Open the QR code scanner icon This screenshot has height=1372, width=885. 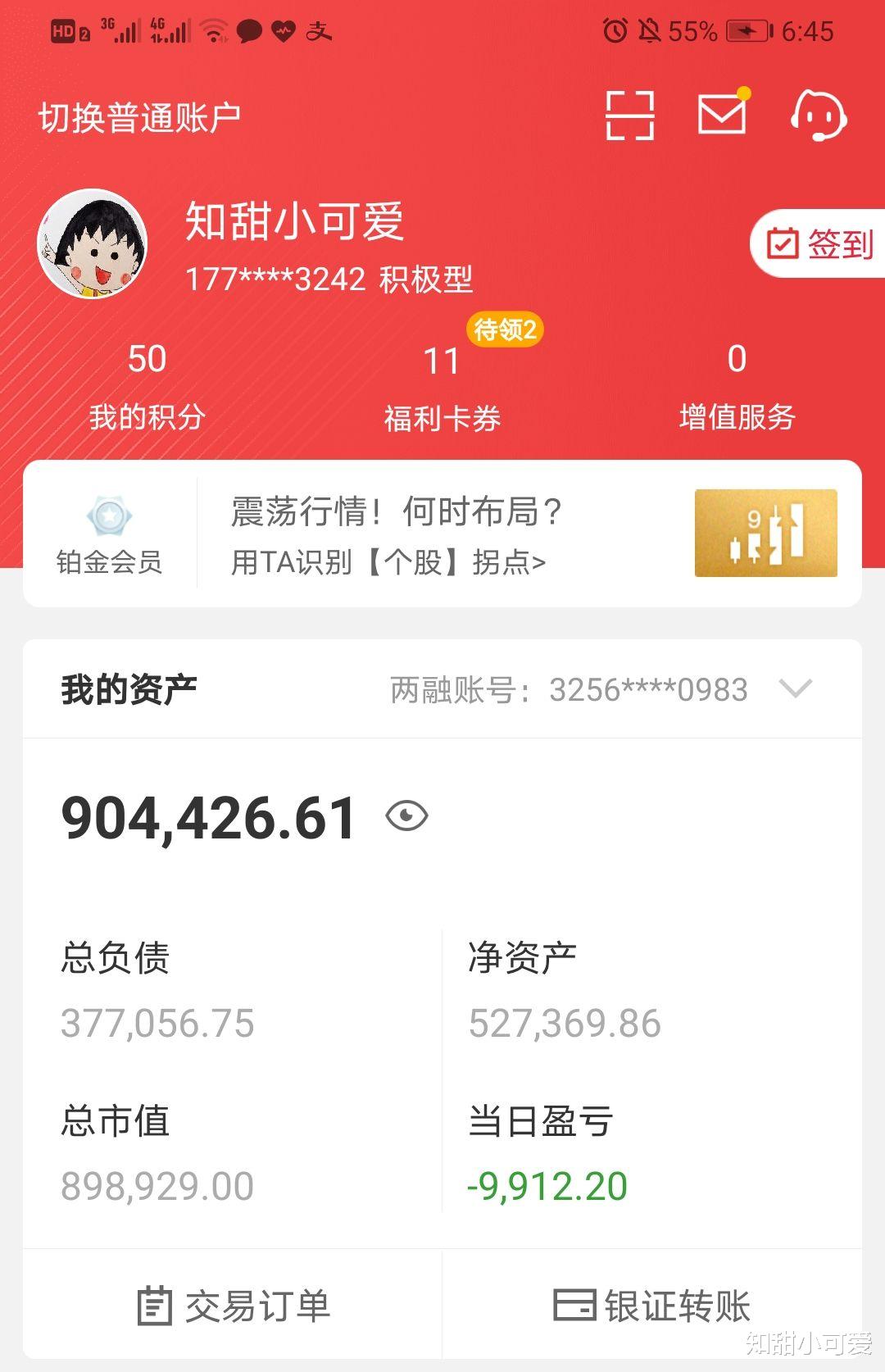click(629, 115)
